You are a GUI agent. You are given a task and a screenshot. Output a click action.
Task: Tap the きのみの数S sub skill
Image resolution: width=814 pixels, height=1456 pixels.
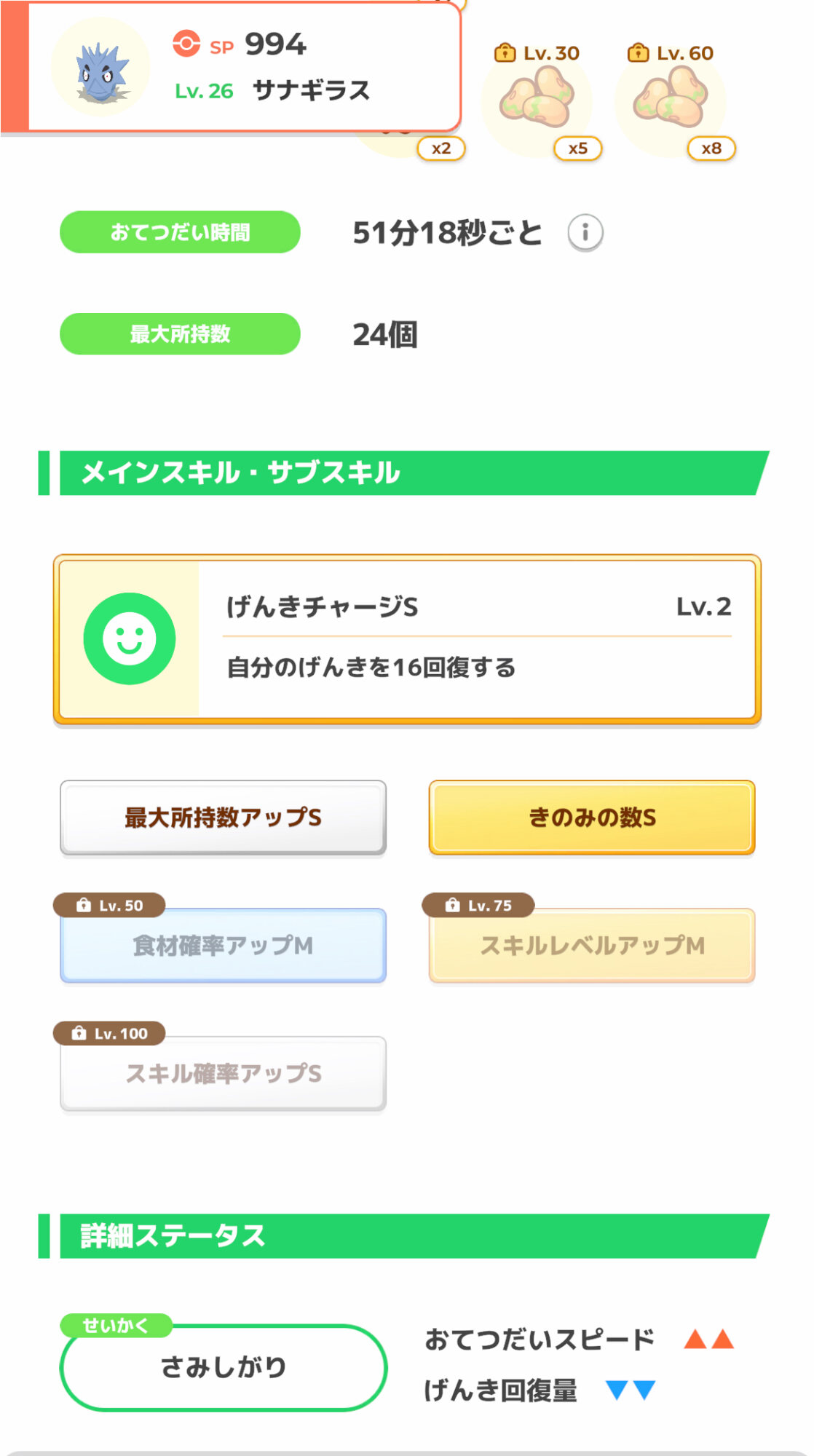pyautogui.click(x=592, y=818)
